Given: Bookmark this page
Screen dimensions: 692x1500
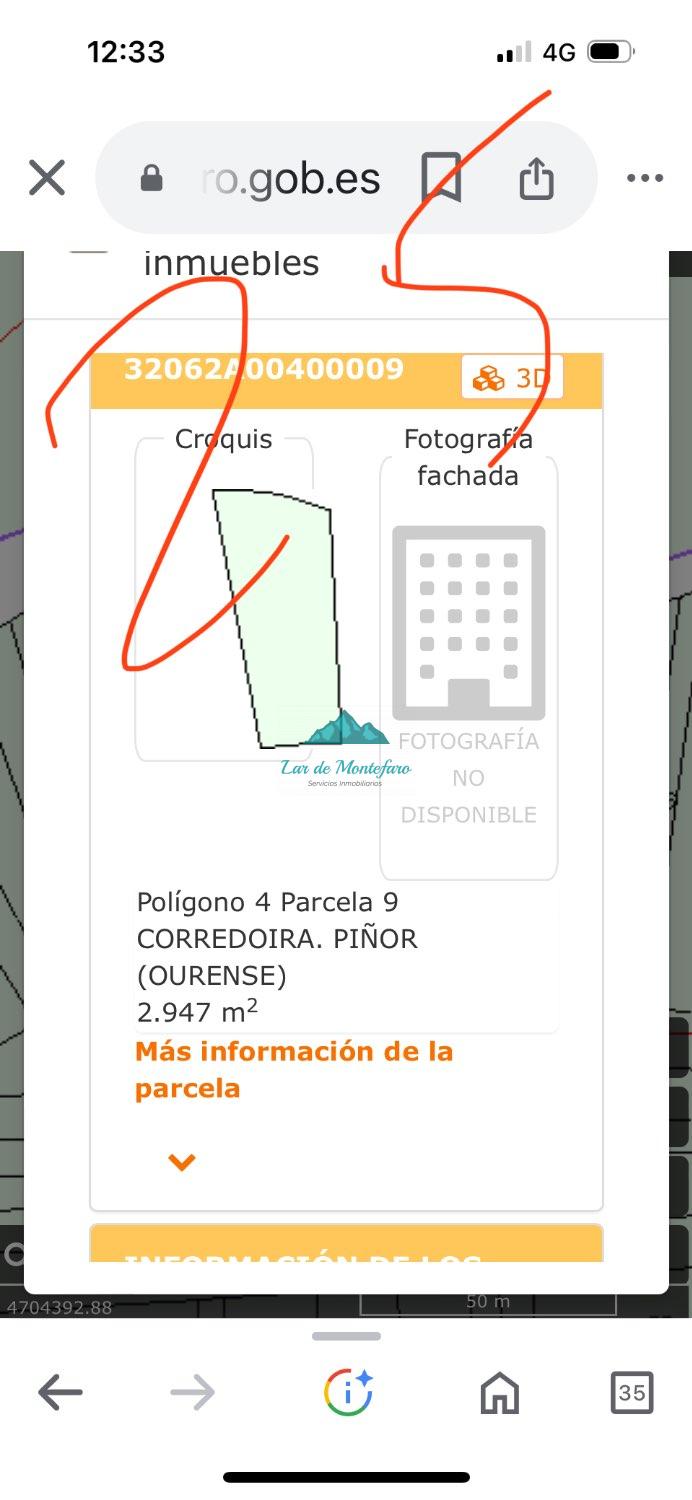Looking at the screenshot, I should coord(441,178).
